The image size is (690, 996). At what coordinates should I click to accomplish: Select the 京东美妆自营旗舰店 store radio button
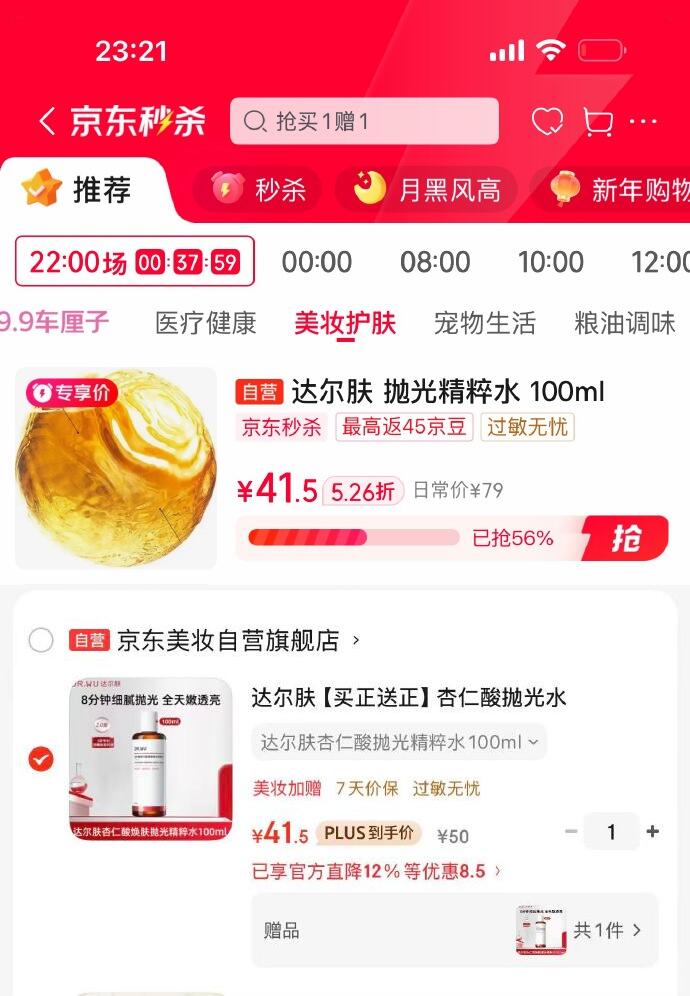(x=41, y=640)
